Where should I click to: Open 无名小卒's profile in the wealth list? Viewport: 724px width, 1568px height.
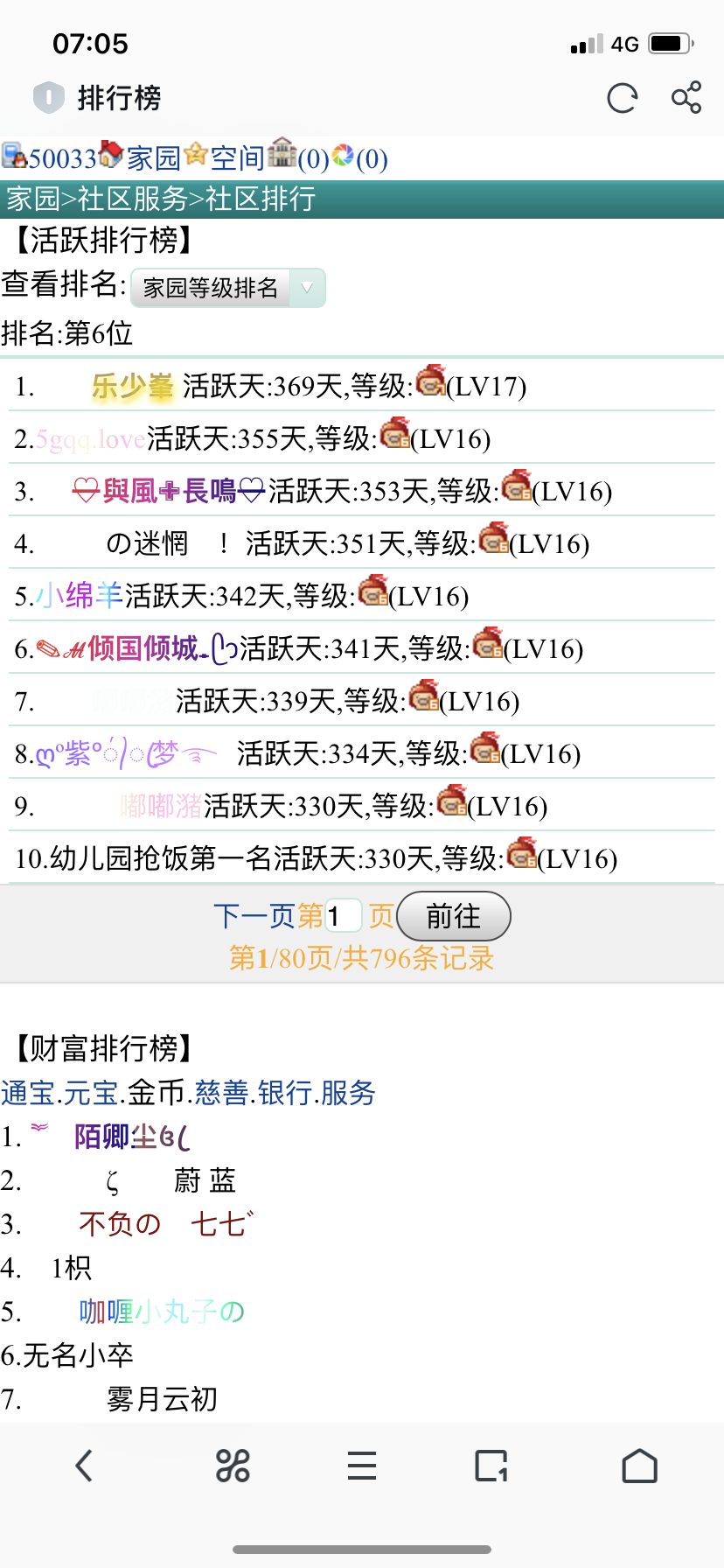[78, 1355]
